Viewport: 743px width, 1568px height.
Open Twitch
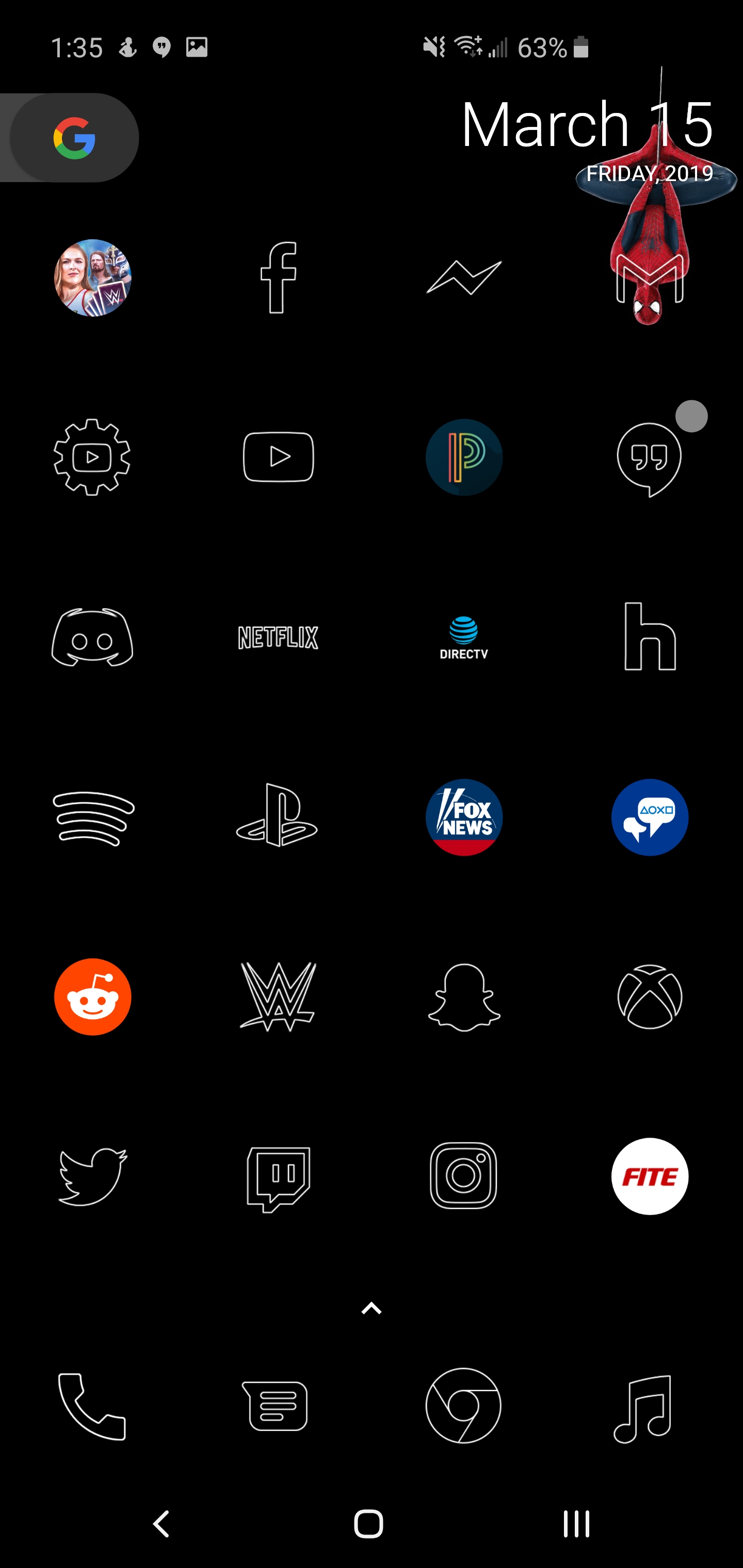click(278, 1175)
